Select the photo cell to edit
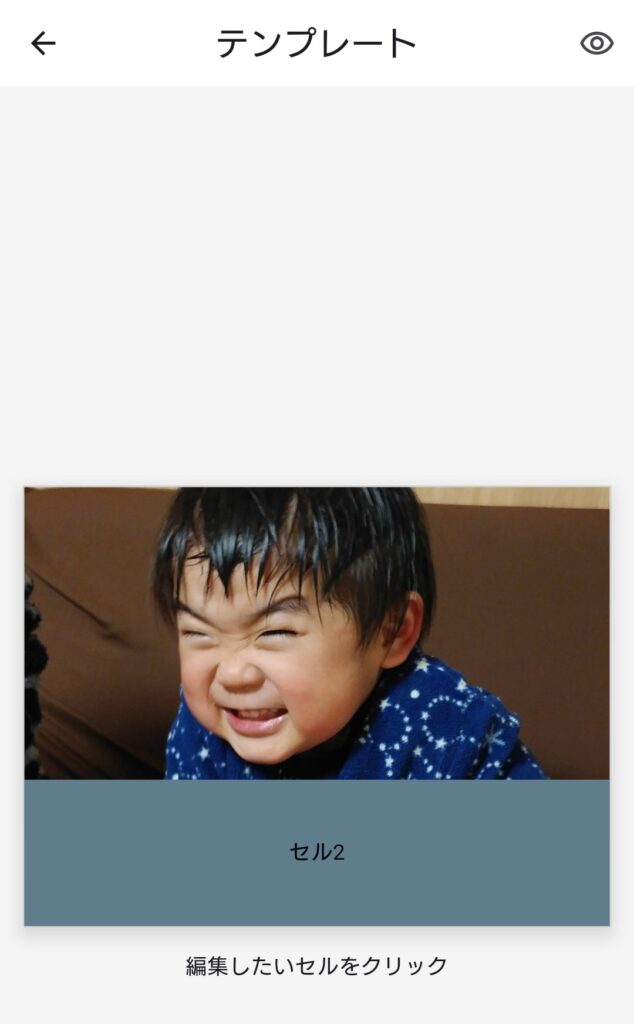The image size is (634, 1024). 316,632
